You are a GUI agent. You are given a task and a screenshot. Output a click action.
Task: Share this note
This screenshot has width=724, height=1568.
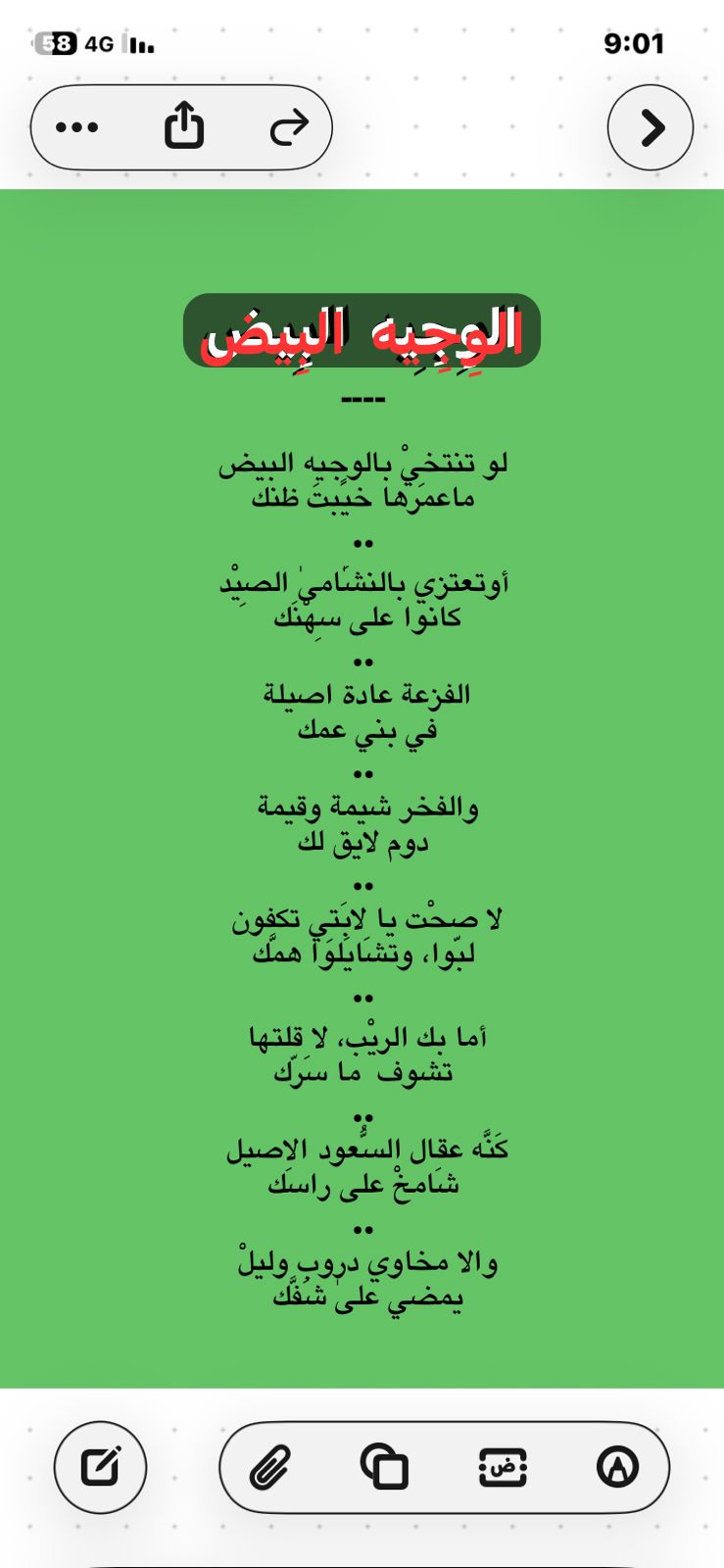pos(183,126)
